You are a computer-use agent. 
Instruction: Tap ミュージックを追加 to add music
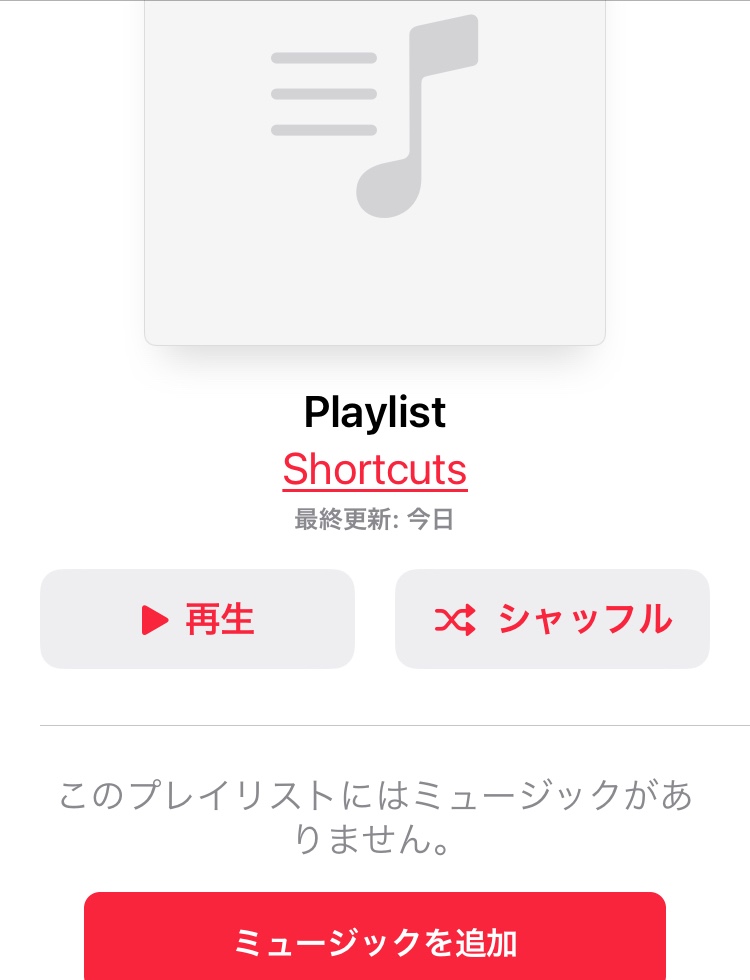[x=375, y=939]
